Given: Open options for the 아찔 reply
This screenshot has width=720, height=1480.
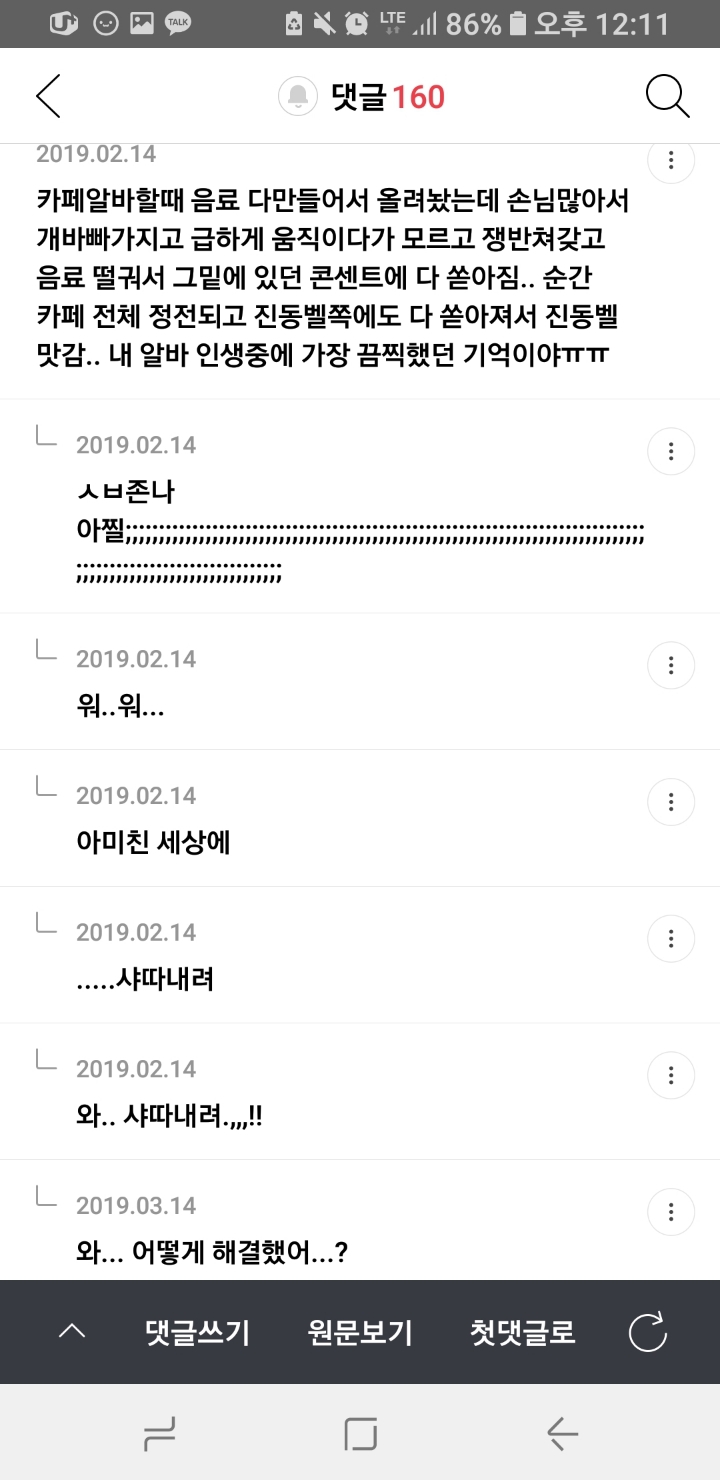Looking at the screenshot, I should pyautogui.click(x=671, y=451).
